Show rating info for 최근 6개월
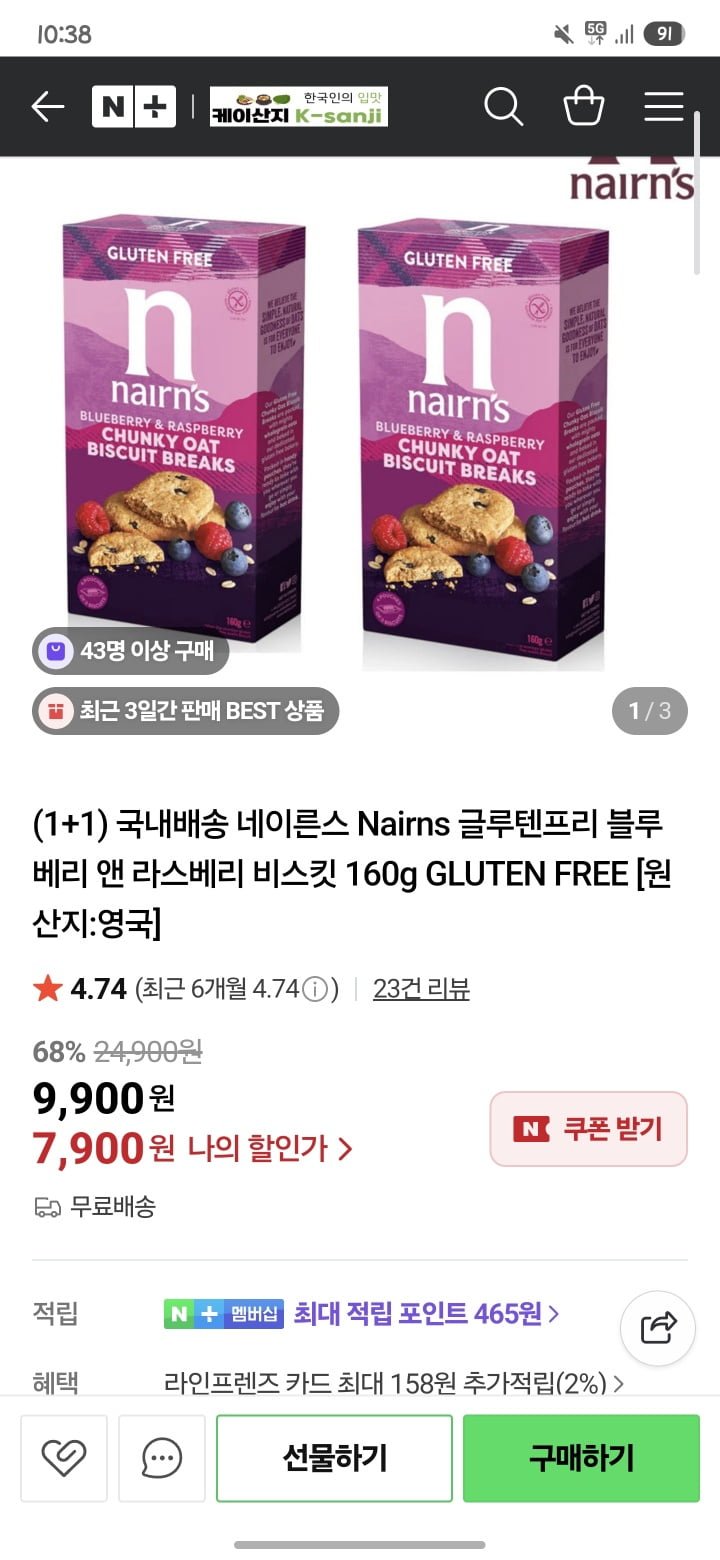720x1560 pixels. 315,990
